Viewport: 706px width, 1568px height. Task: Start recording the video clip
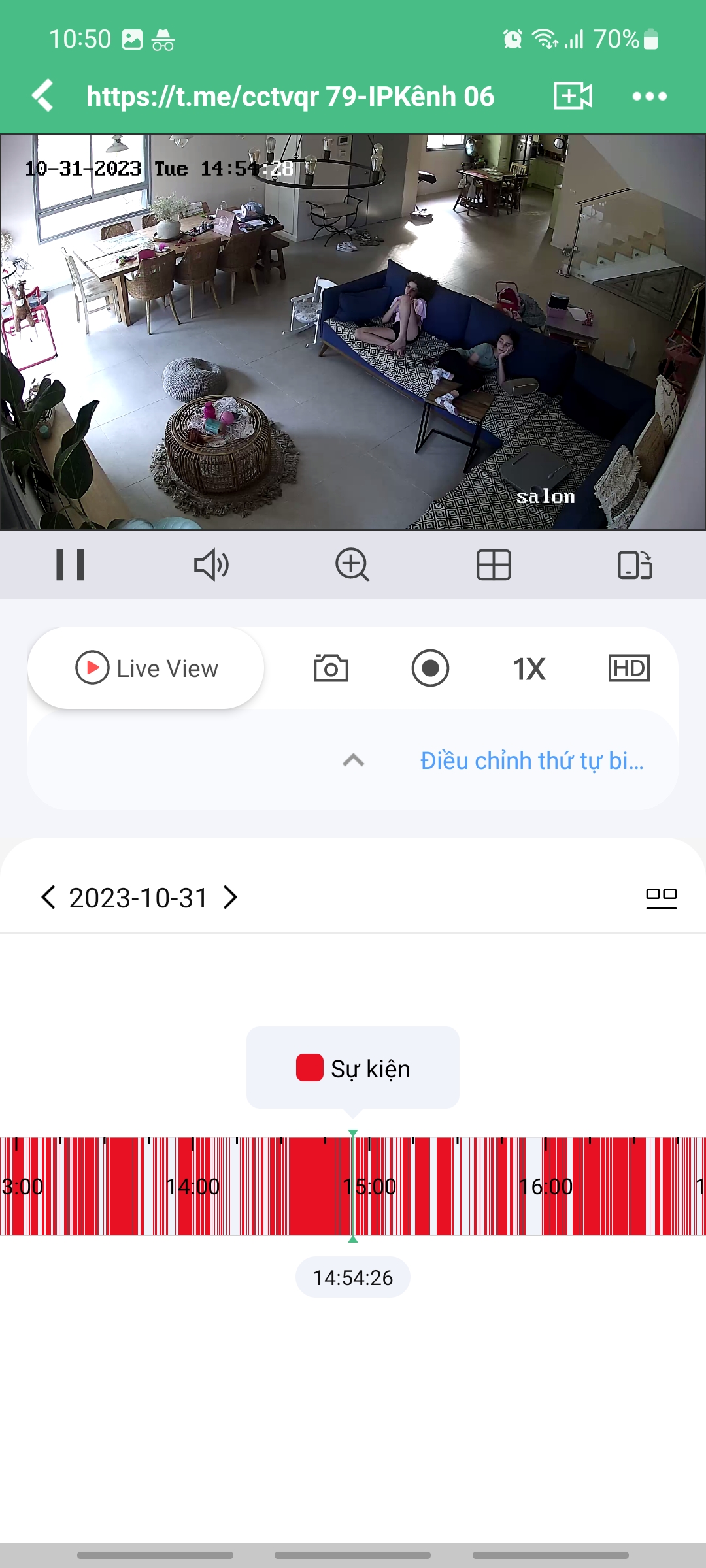(x=430, y=668)
